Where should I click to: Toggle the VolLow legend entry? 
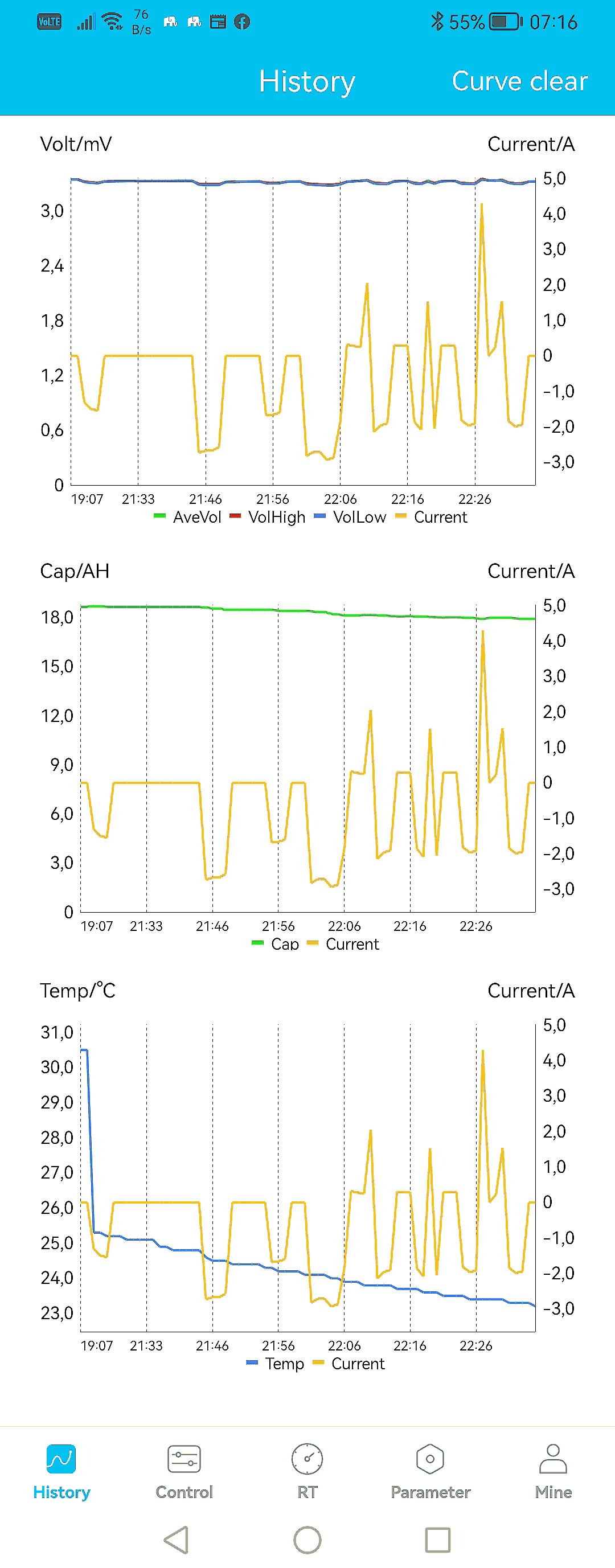(351, 518)
